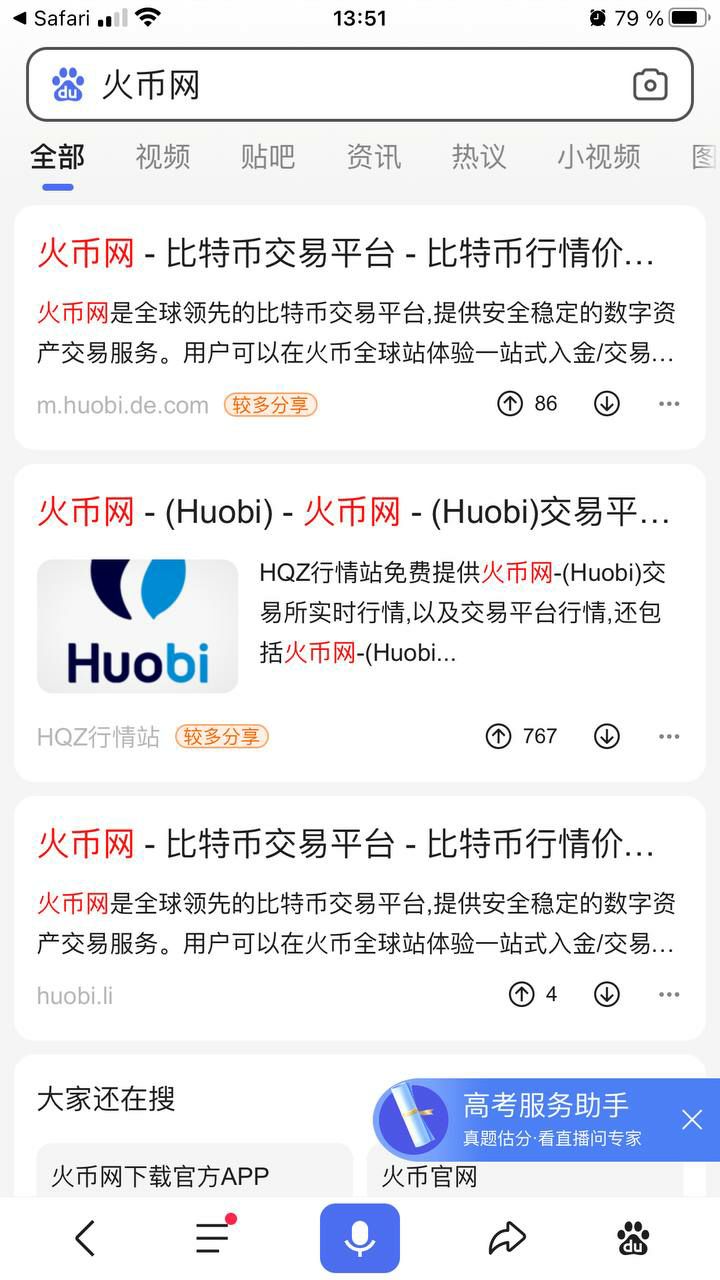720x1280 pixels.
Task: Open the huobi.li search result
Action: 345,845
